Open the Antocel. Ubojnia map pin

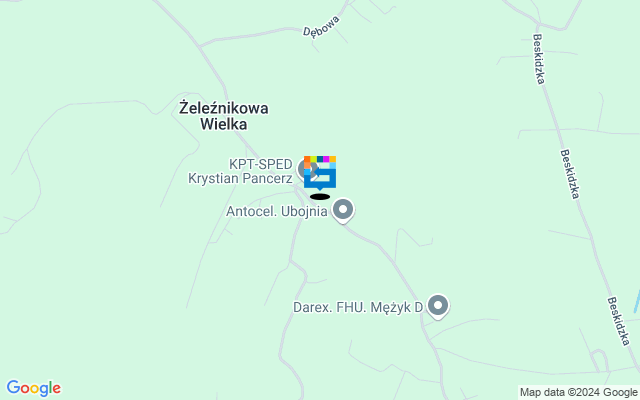point(343,210)
